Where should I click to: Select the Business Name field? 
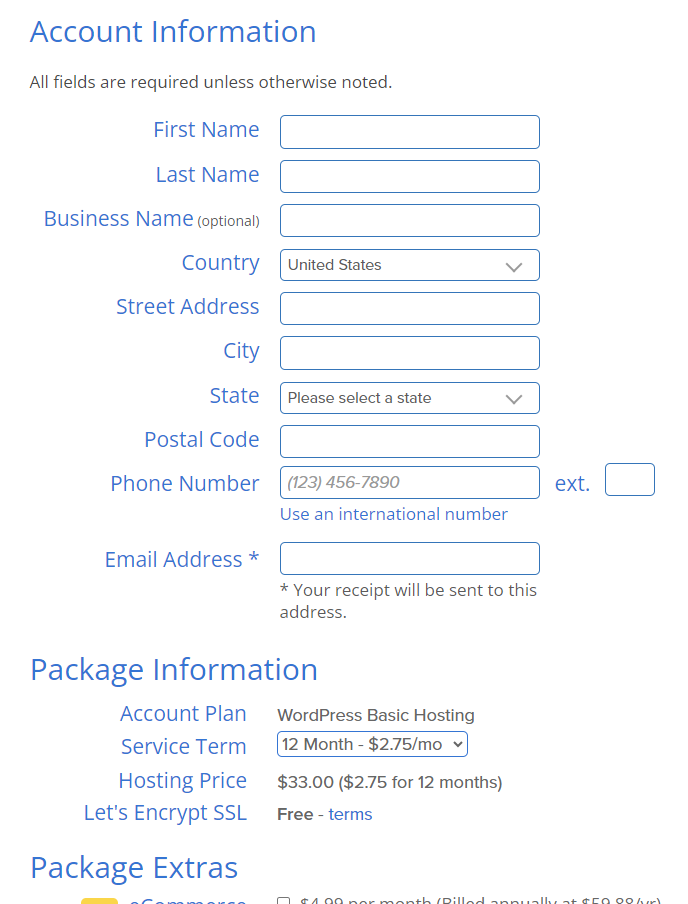click(409, 220)
